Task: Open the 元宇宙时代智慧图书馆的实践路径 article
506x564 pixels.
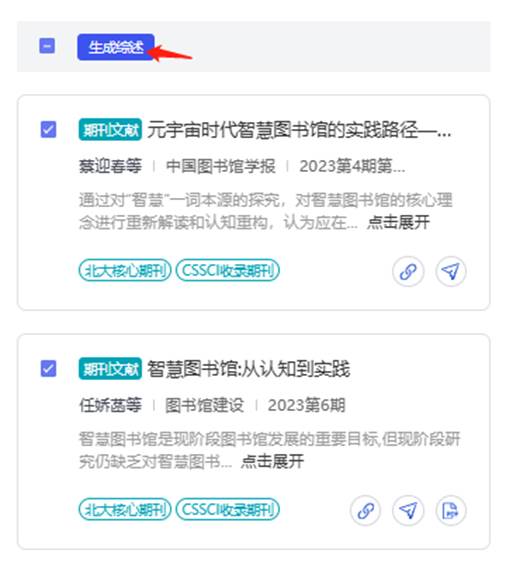Action: 299,130
